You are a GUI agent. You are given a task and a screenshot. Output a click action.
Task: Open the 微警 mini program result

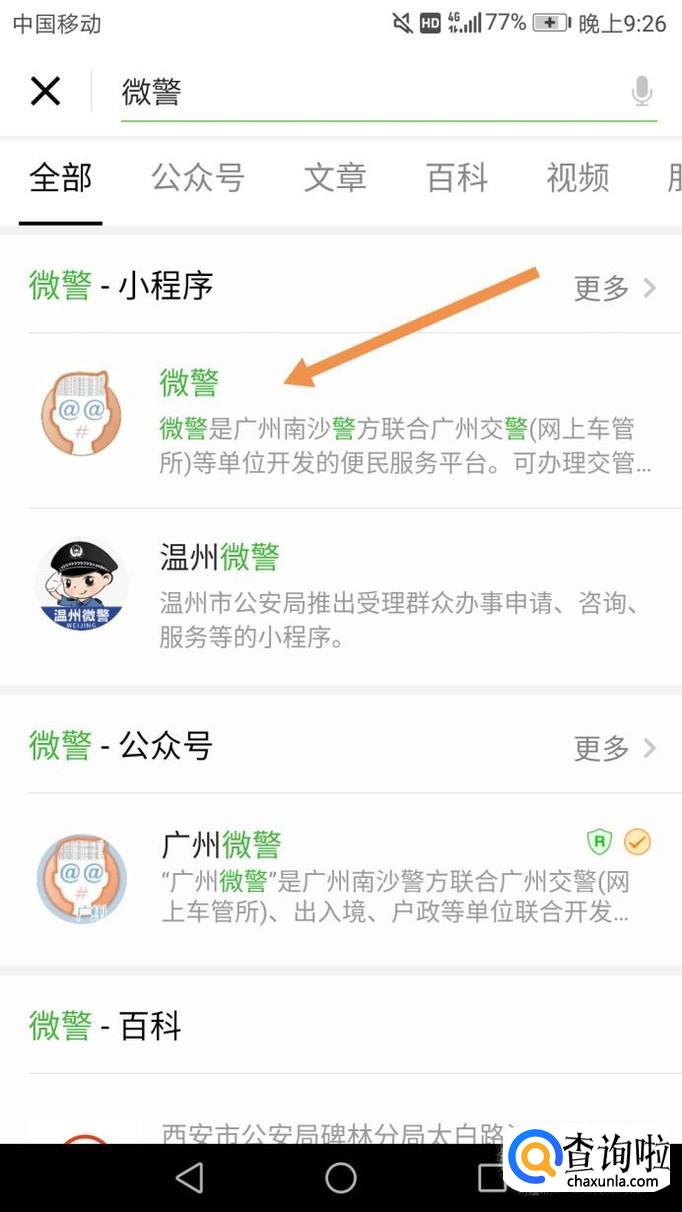click(x=341, y=421)
